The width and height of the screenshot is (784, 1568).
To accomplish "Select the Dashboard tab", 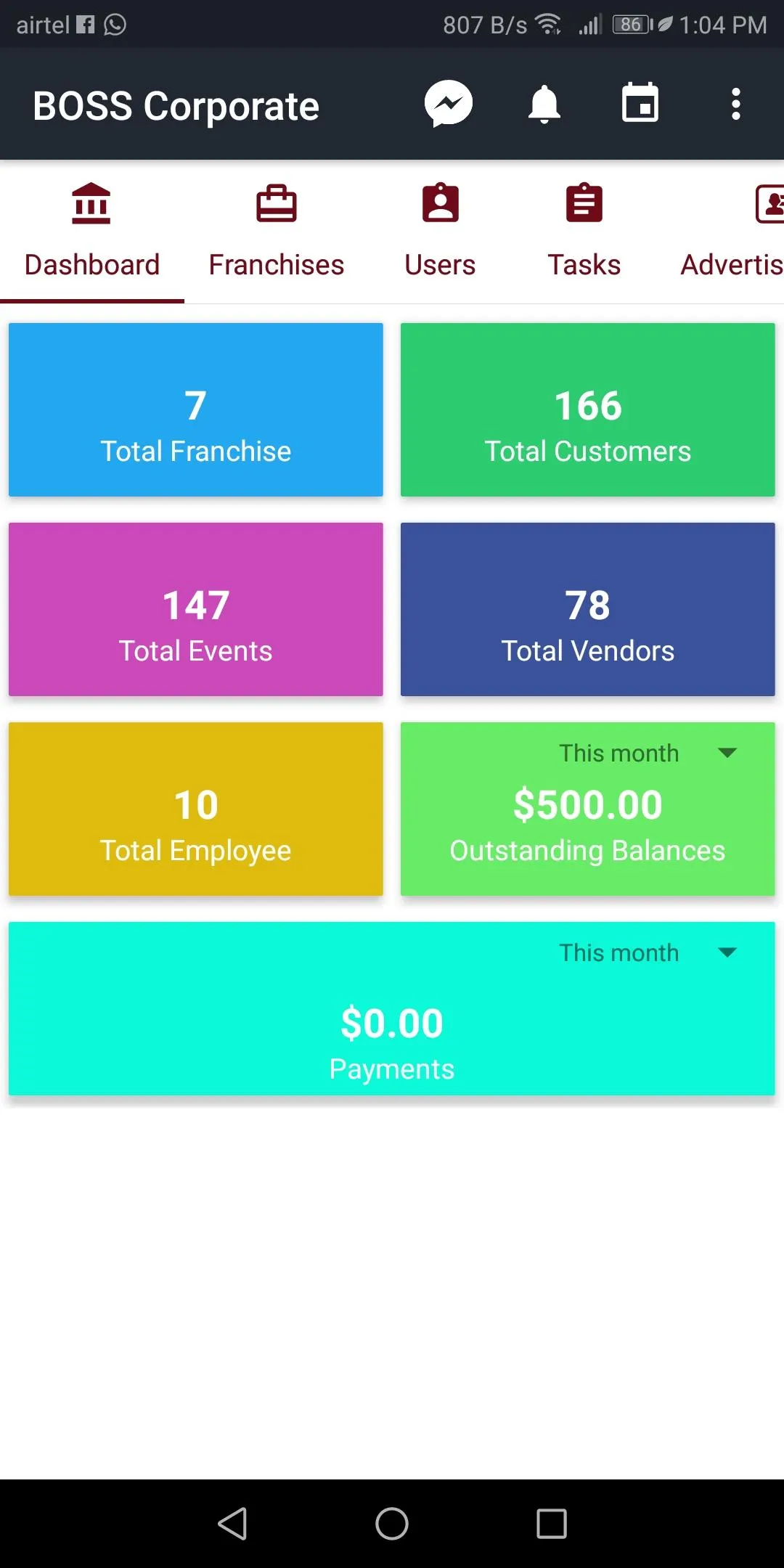I will pyautogui.click(x=92, y=232).
